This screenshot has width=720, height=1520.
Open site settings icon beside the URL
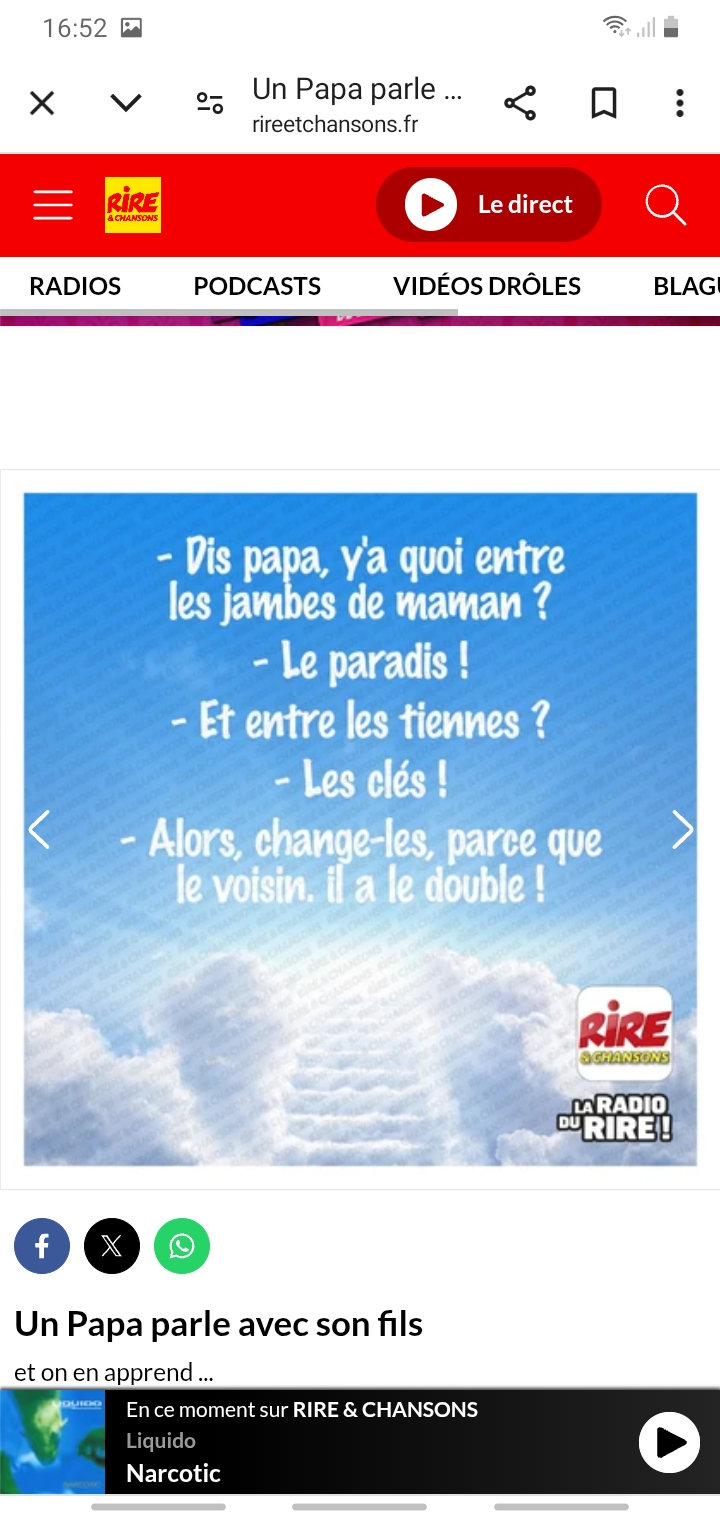click(210, 103)
